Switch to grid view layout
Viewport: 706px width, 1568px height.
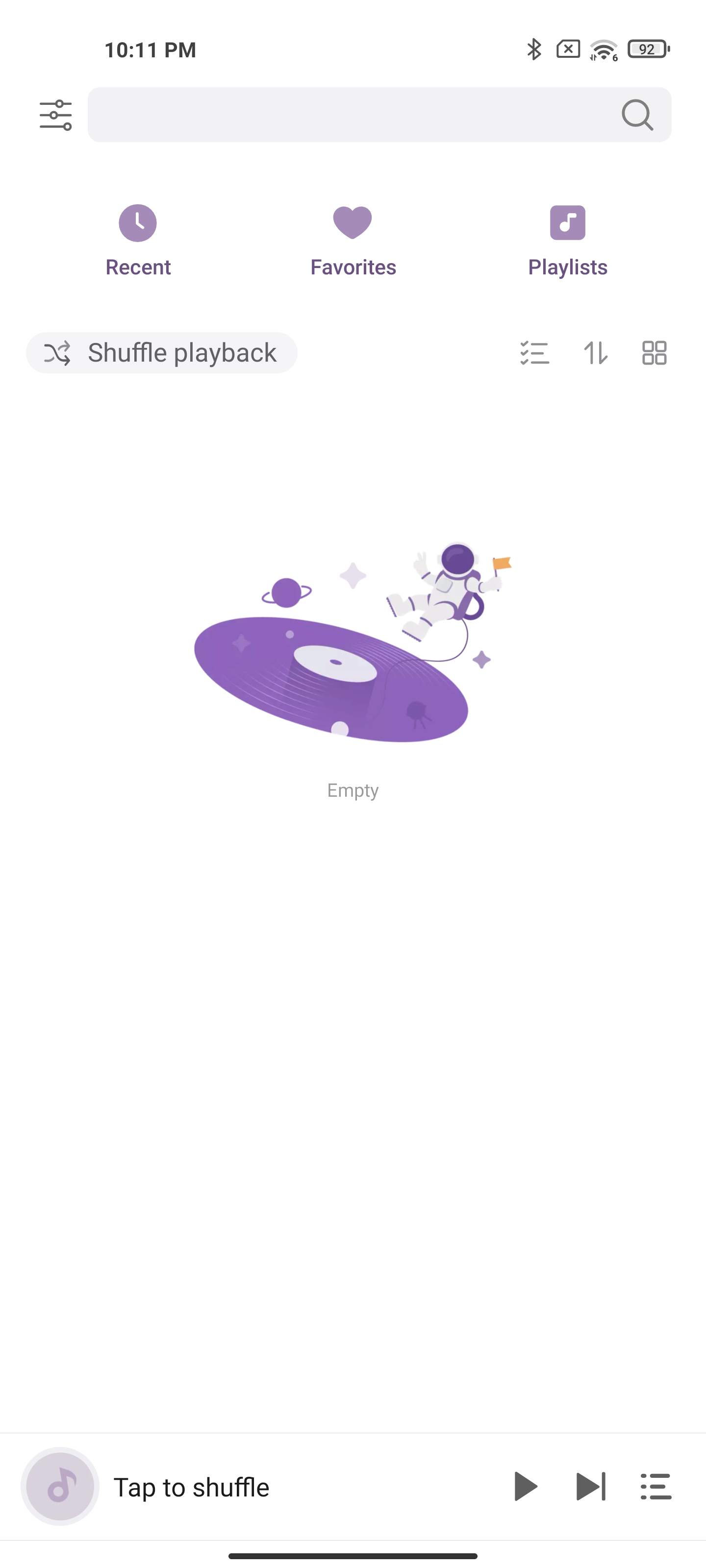point(654,352)
